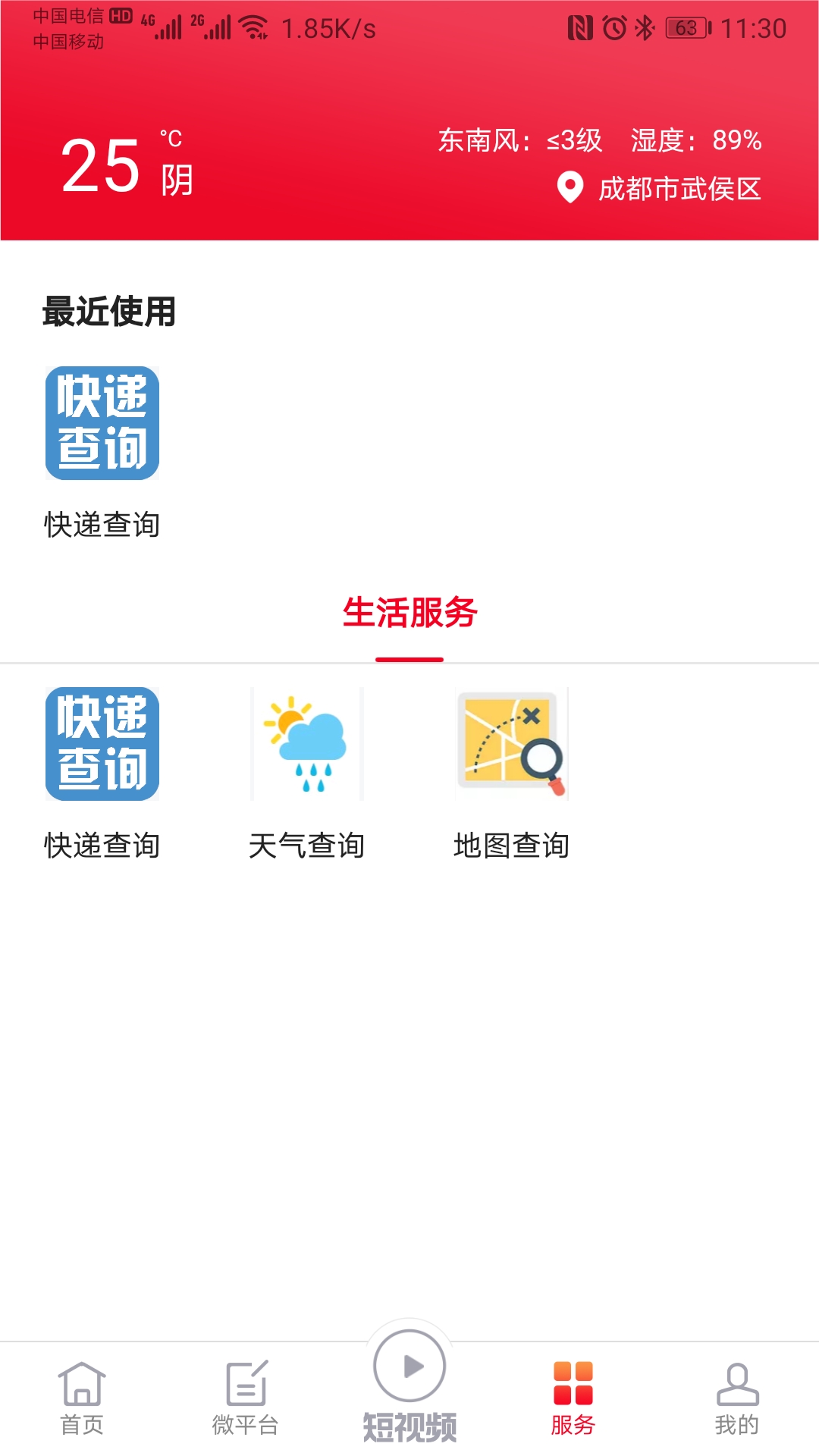Open the 天气查询 weather query icon
The width and height of the screenshot is (819, 1456).
coord(307,743)
